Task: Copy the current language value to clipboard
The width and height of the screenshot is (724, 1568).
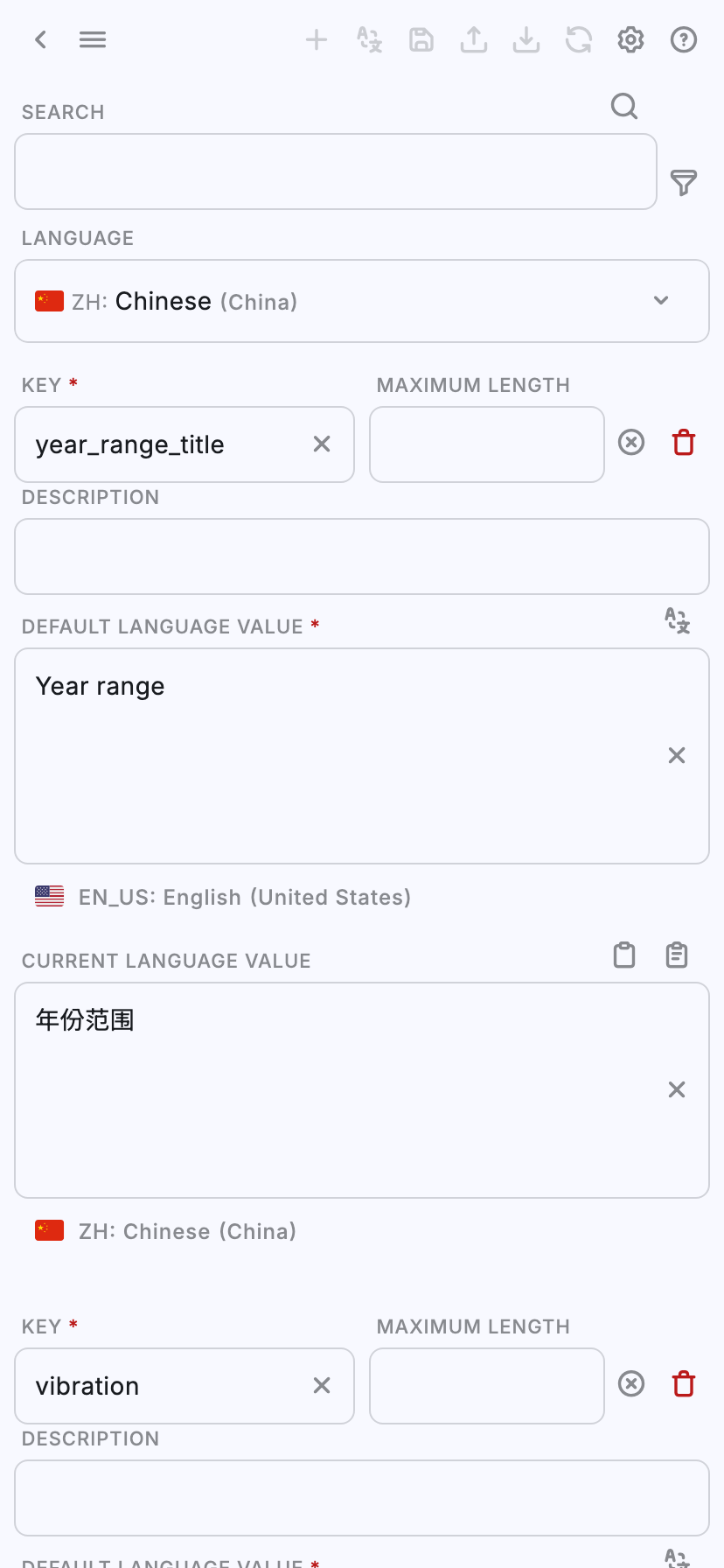Action: pyautogui.click(x=624, y=955)
